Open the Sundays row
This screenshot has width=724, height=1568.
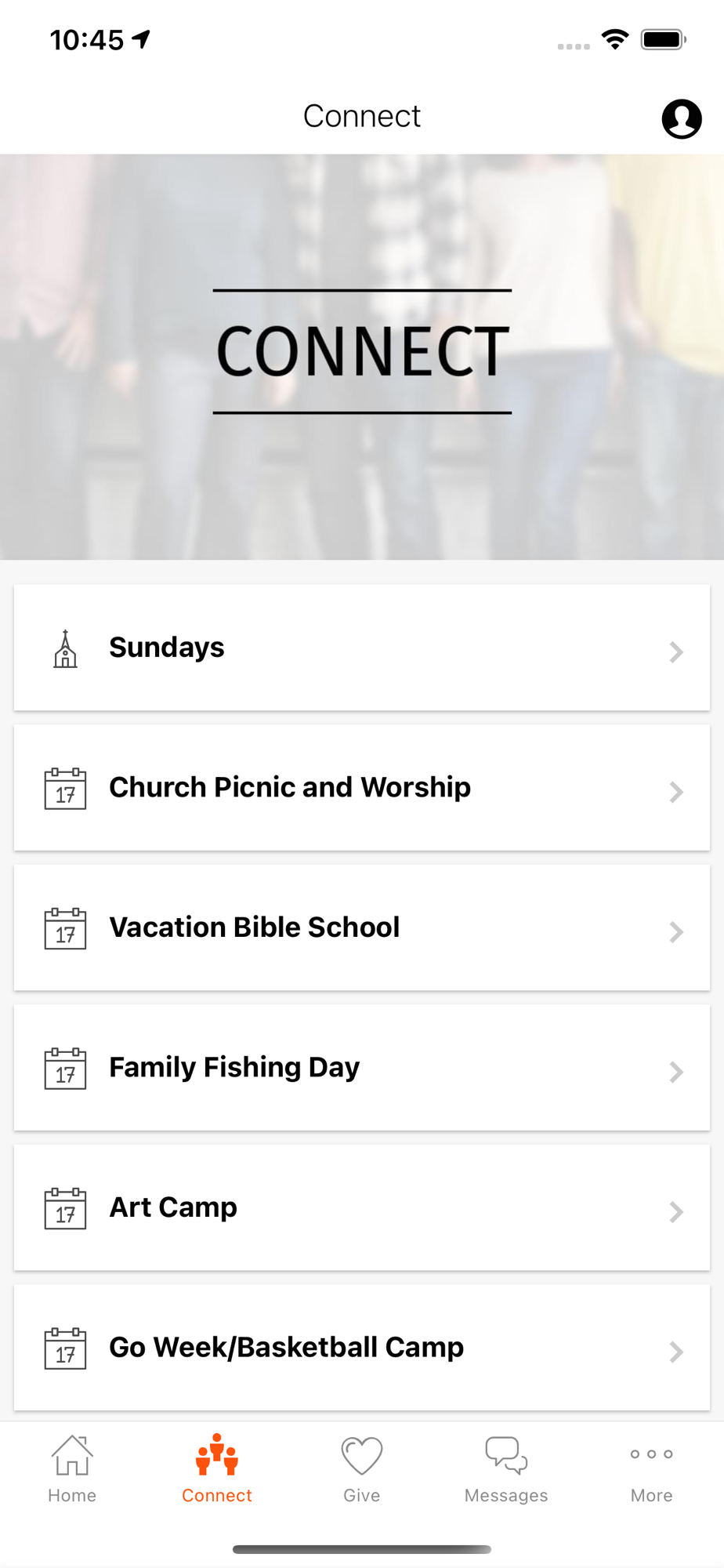(x=362, y=648)
